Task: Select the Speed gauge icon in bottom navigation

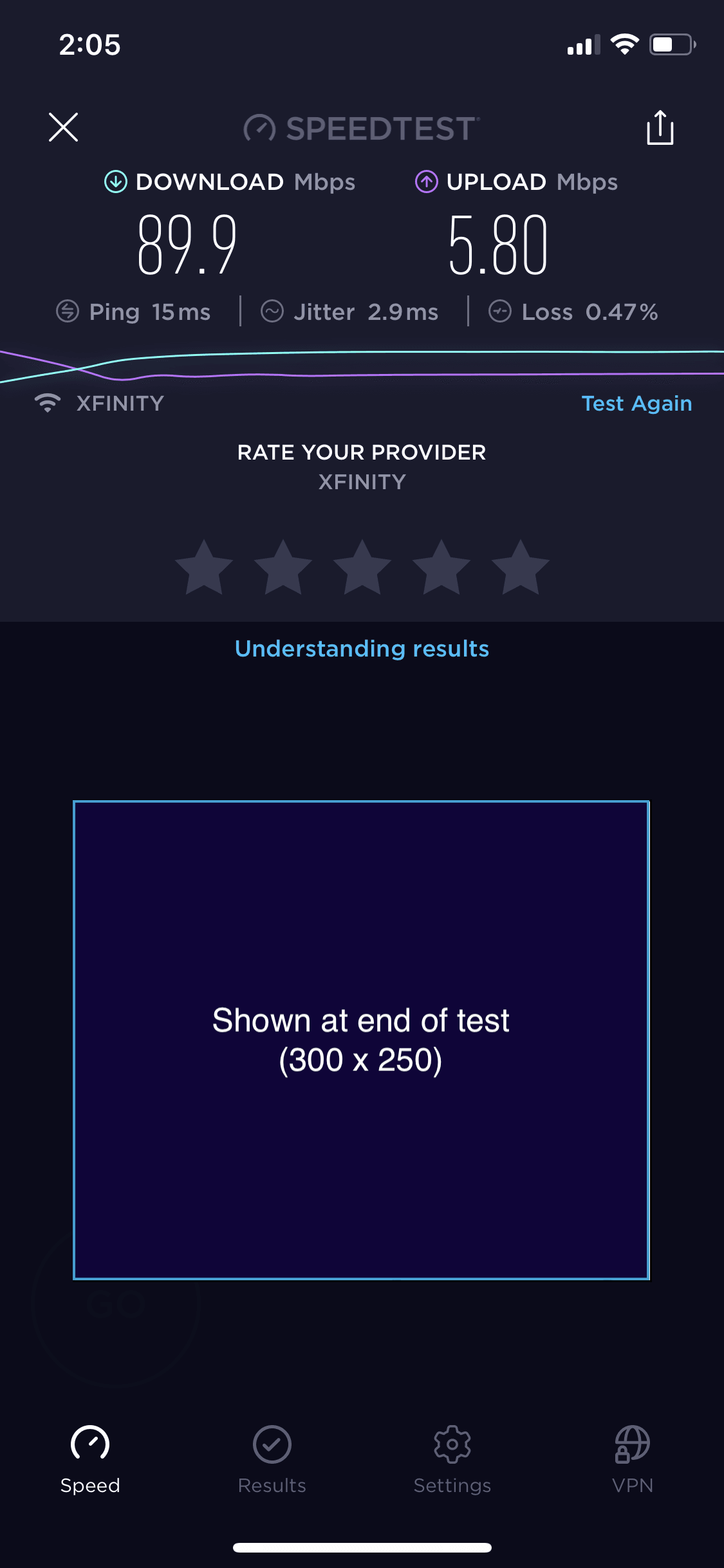Action: [90, 1443]
